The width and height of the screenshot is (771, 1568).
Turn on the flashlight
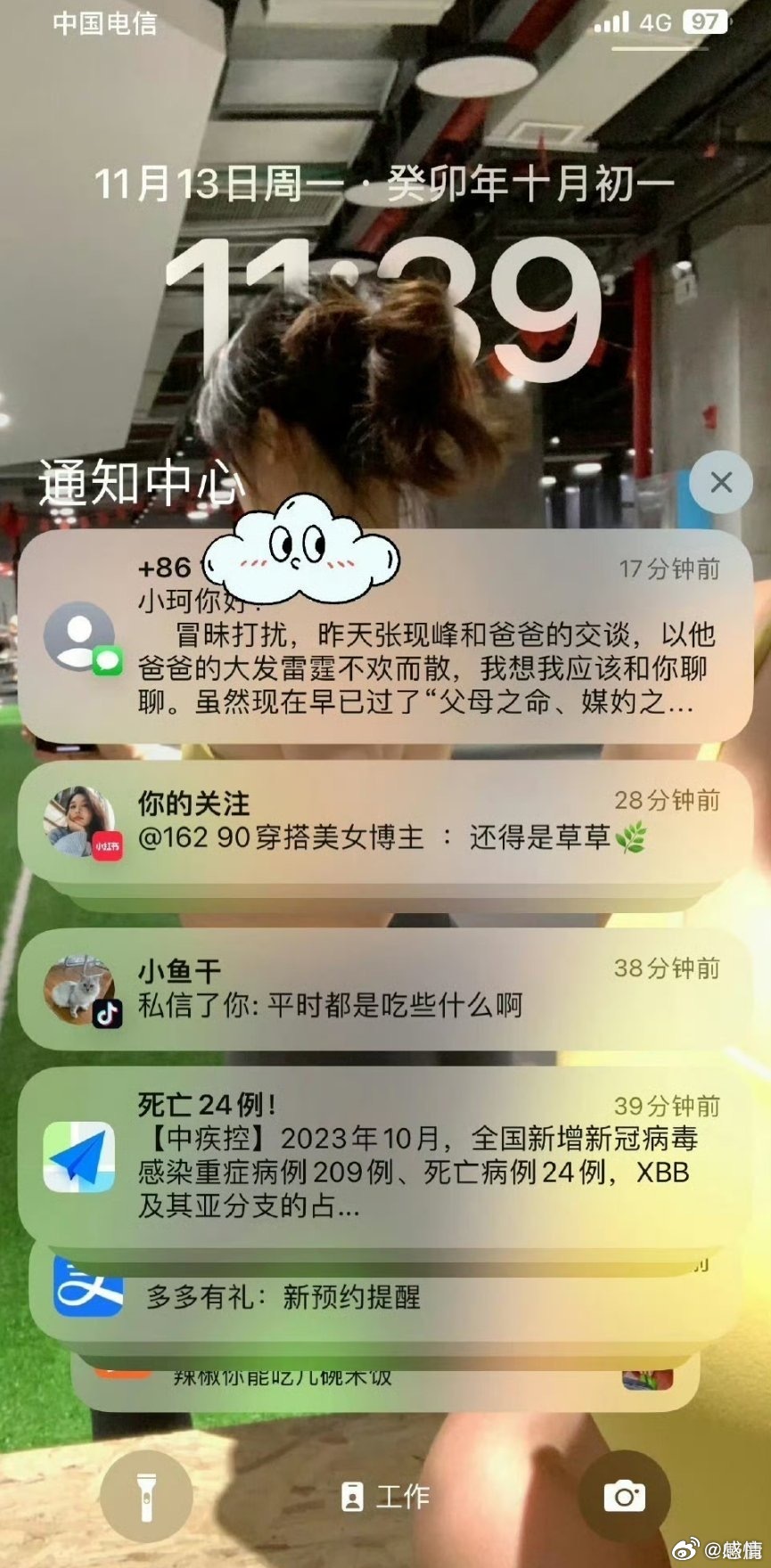point(146,1496)
